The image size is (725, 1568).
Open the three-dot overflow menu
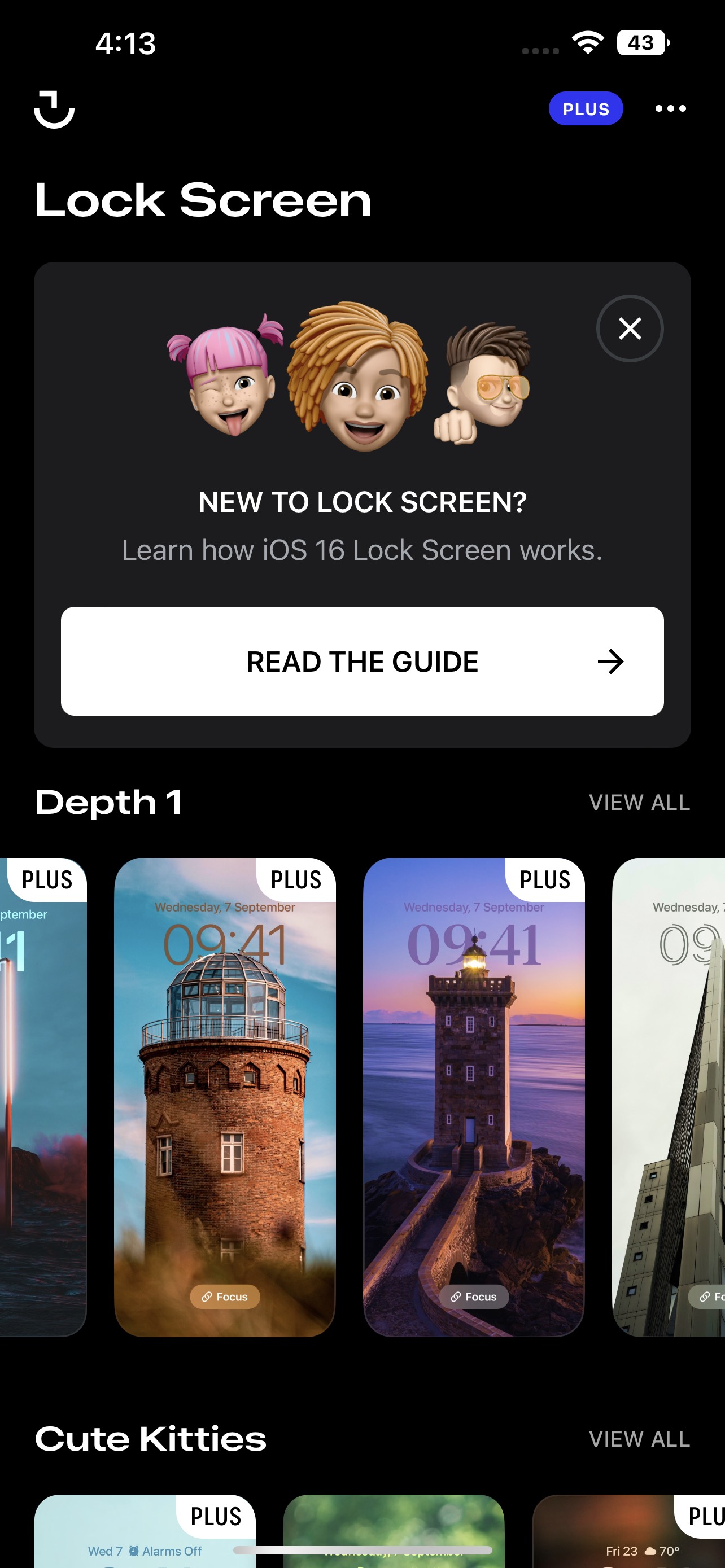pos(670,109)
